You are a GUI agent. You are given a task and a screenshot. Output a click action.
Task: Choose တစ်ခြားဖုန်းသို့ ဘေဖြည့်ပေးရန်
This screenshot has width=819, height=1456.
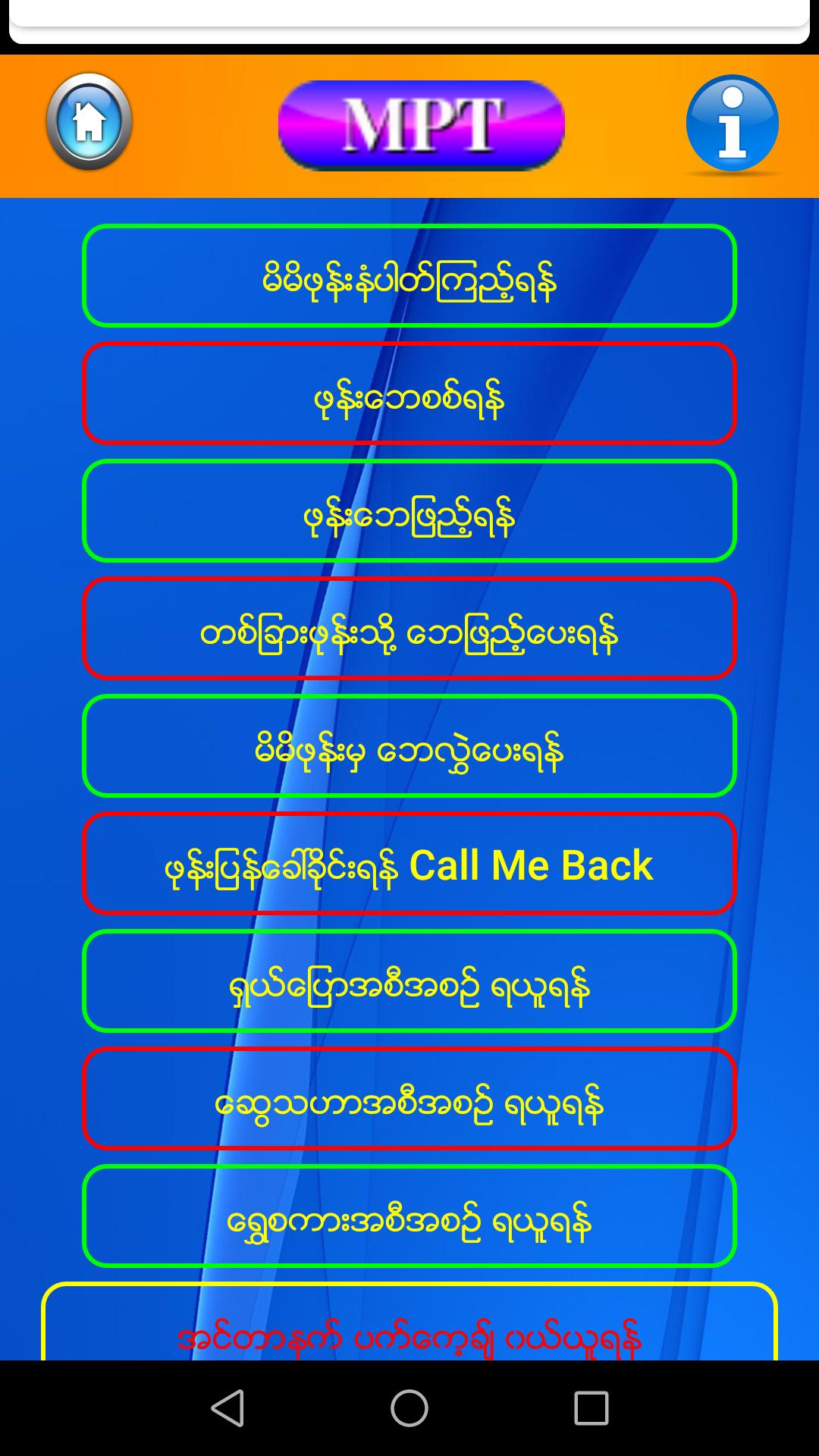coord(409,629)
